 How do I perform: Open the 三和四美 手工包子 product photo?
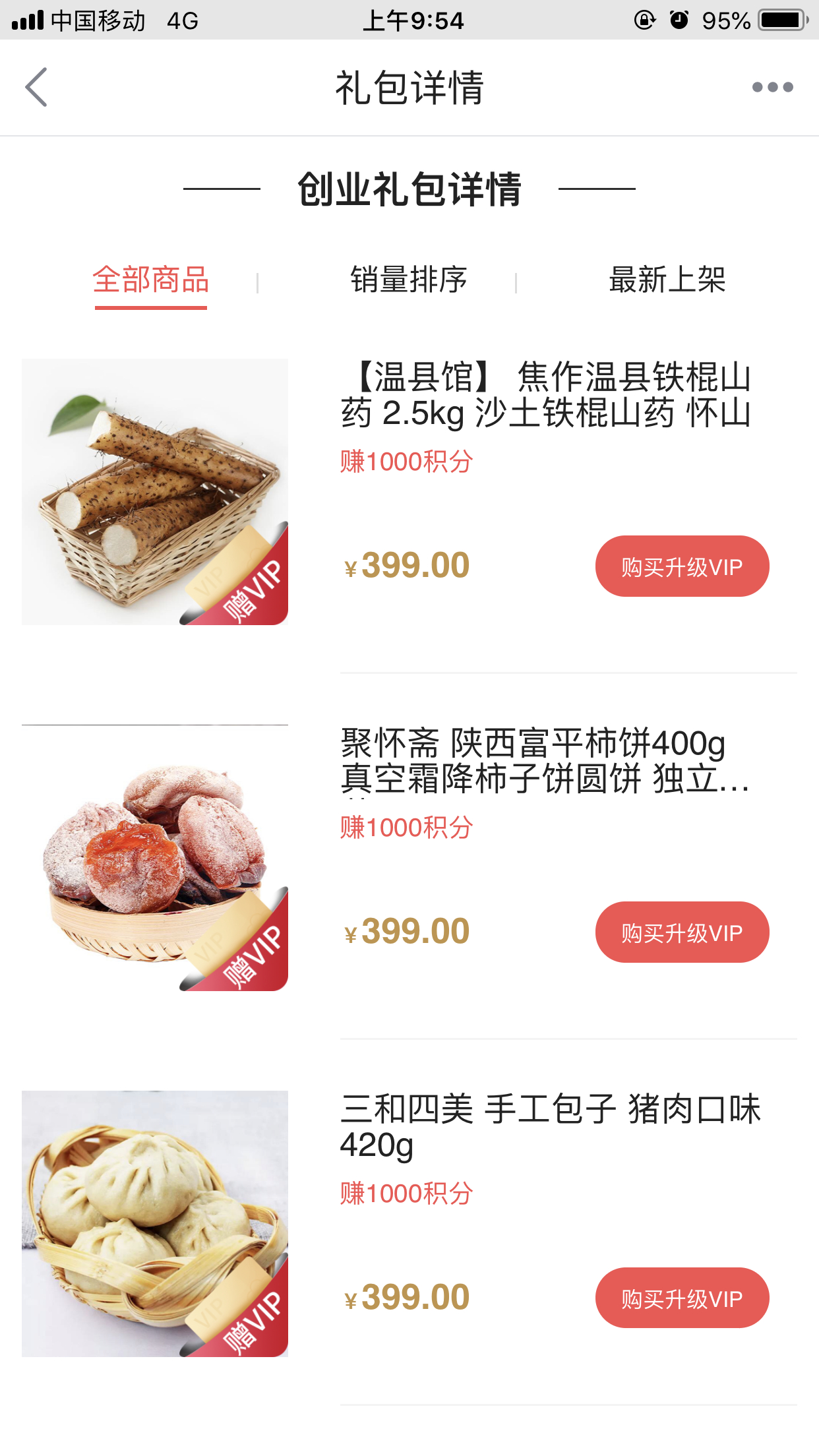point(155,1224)
